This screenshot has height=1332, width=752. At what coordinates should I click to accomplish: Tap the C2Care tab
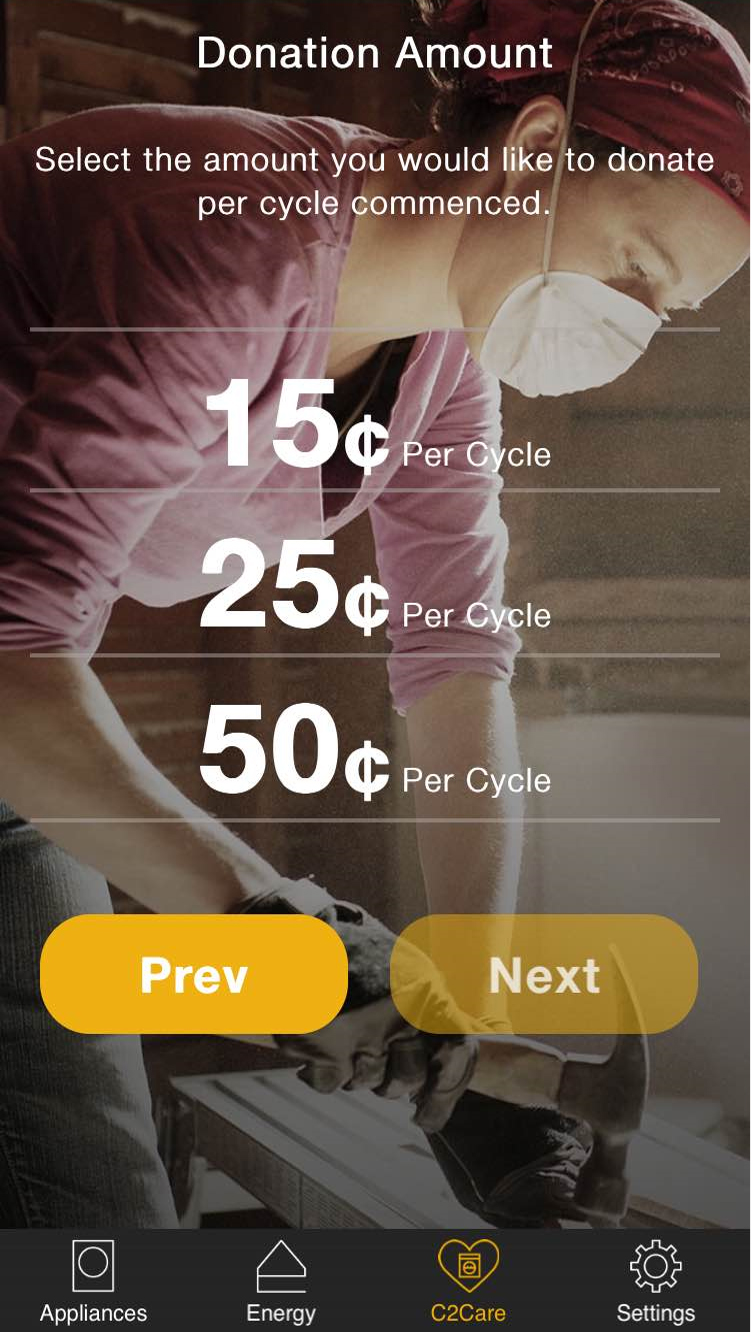[468, 1282]
